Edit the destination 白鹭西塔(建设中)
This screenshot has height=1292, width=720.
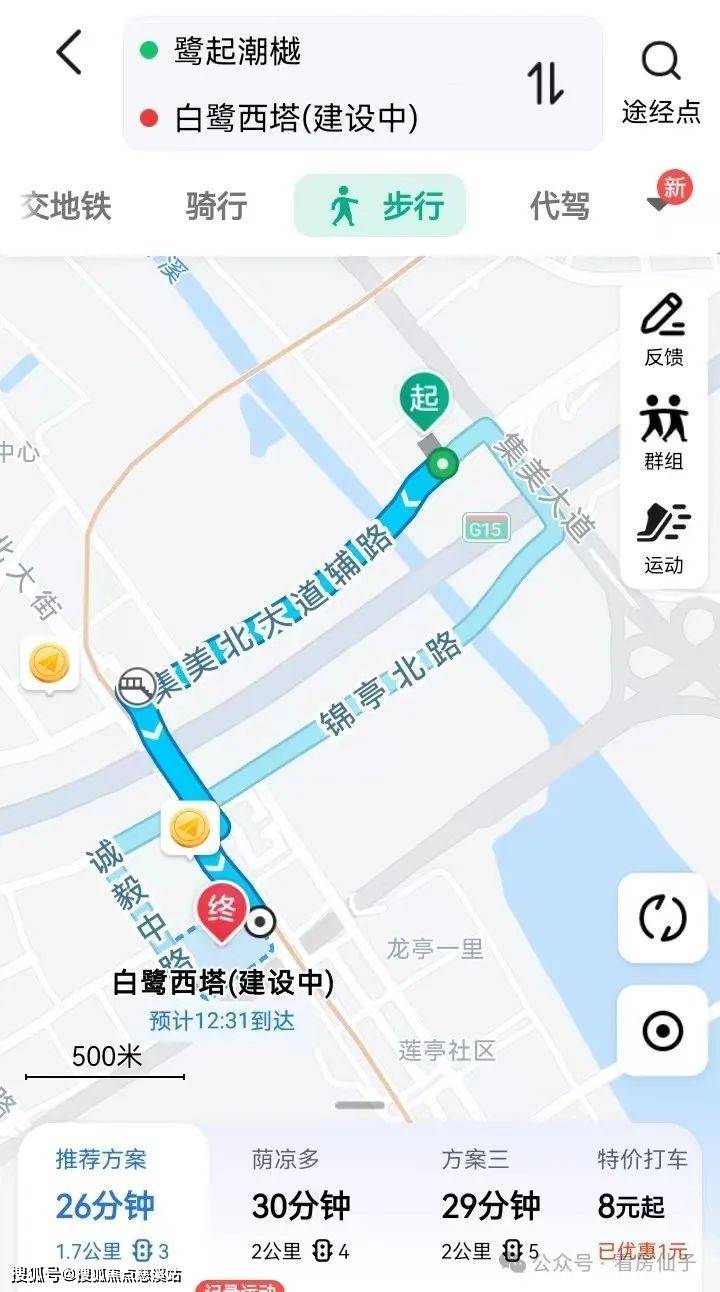tap(296, 118)
